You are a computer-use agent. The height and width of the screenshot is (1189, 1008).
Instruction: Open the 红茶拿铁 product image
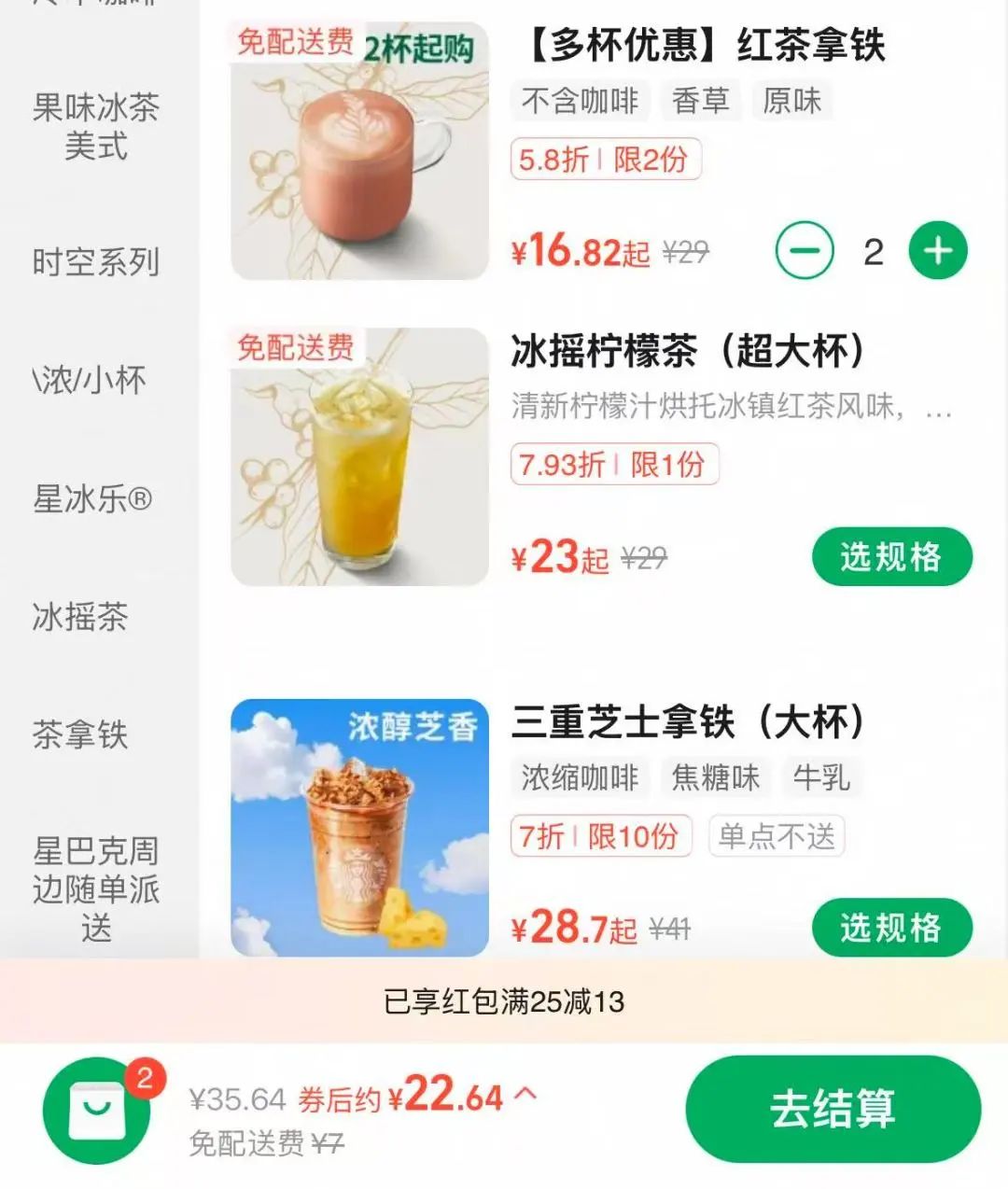click(359, 151)
